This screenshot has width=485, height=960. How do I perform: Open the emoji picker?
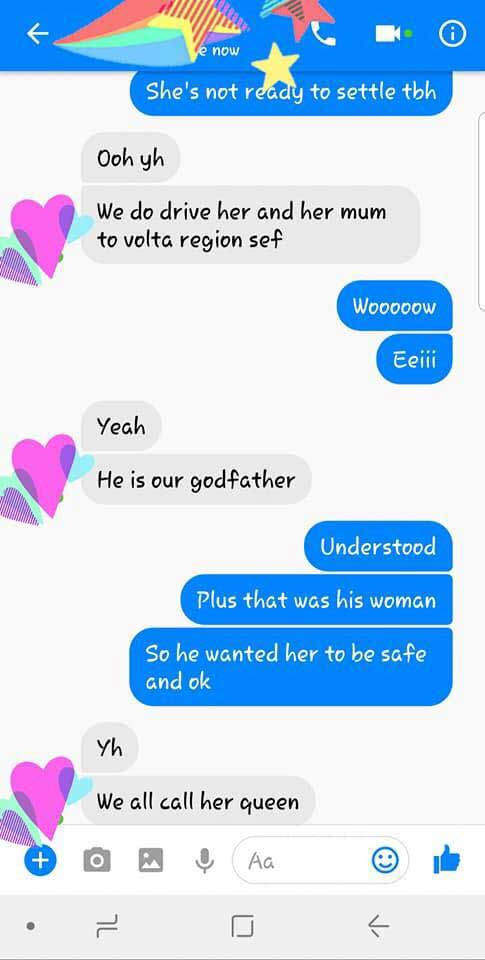(386, 861)
